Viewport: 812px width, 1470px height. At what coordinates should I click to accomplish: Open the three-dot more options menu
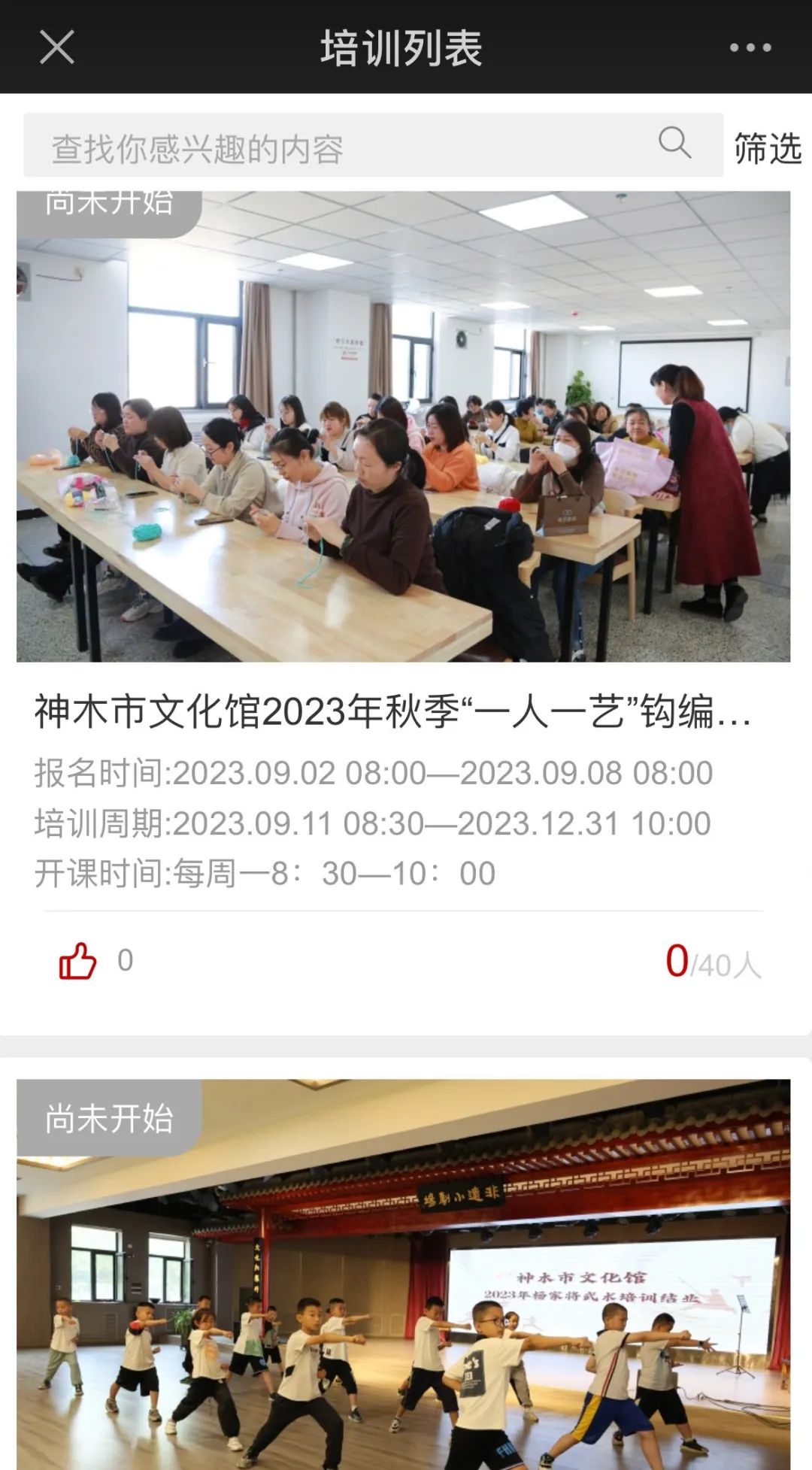(750, 47)
